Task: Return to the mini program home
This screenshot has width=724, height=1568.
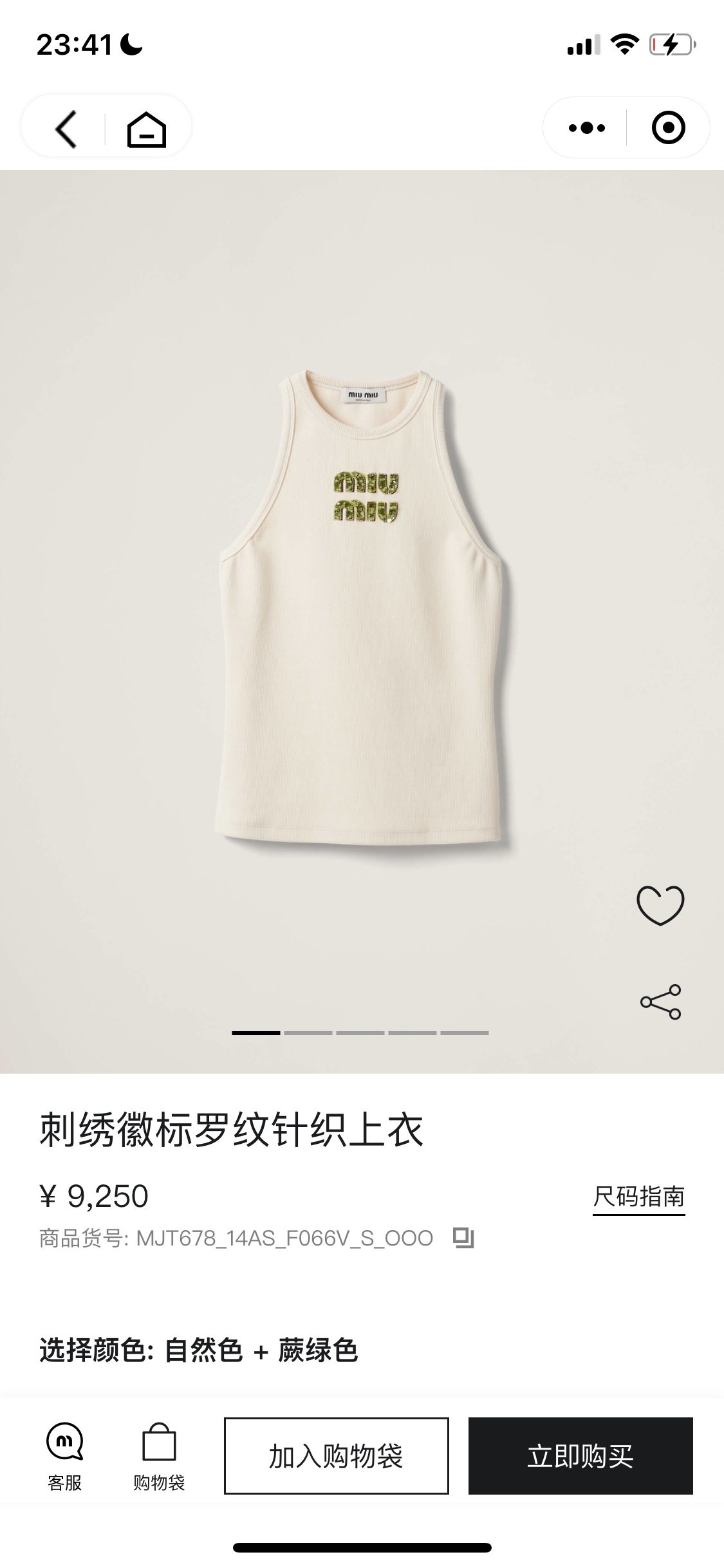Action: click(147, 129)
